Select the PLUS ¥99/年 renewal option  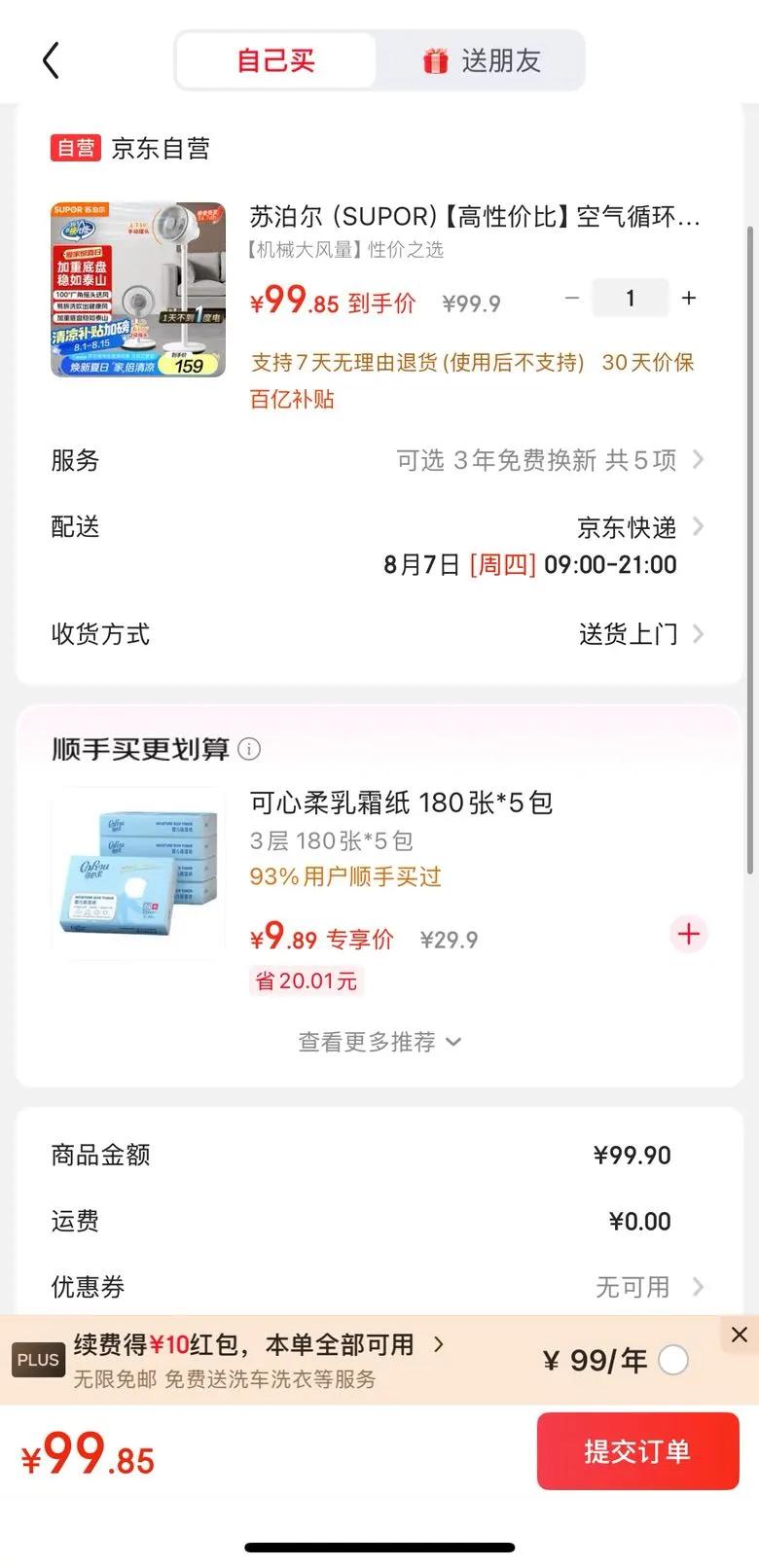point(673,1360)
